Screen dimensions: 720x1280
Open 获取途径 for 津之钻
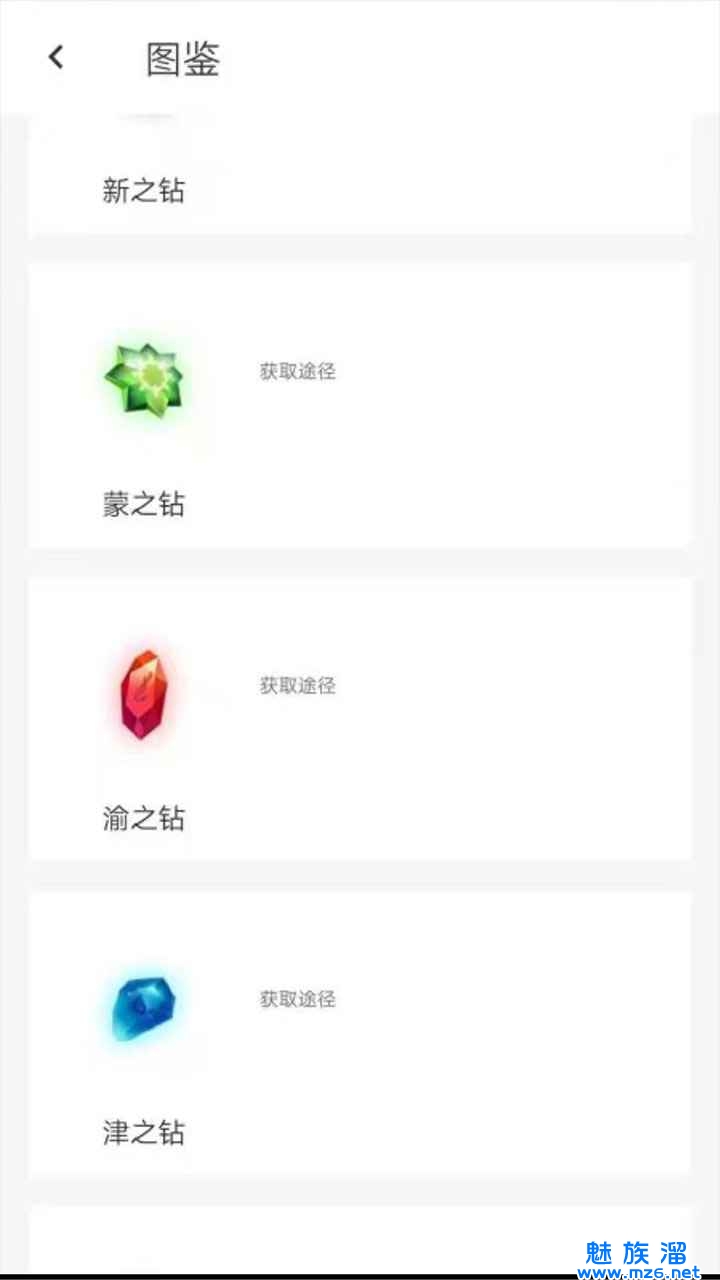(297, 1000)
